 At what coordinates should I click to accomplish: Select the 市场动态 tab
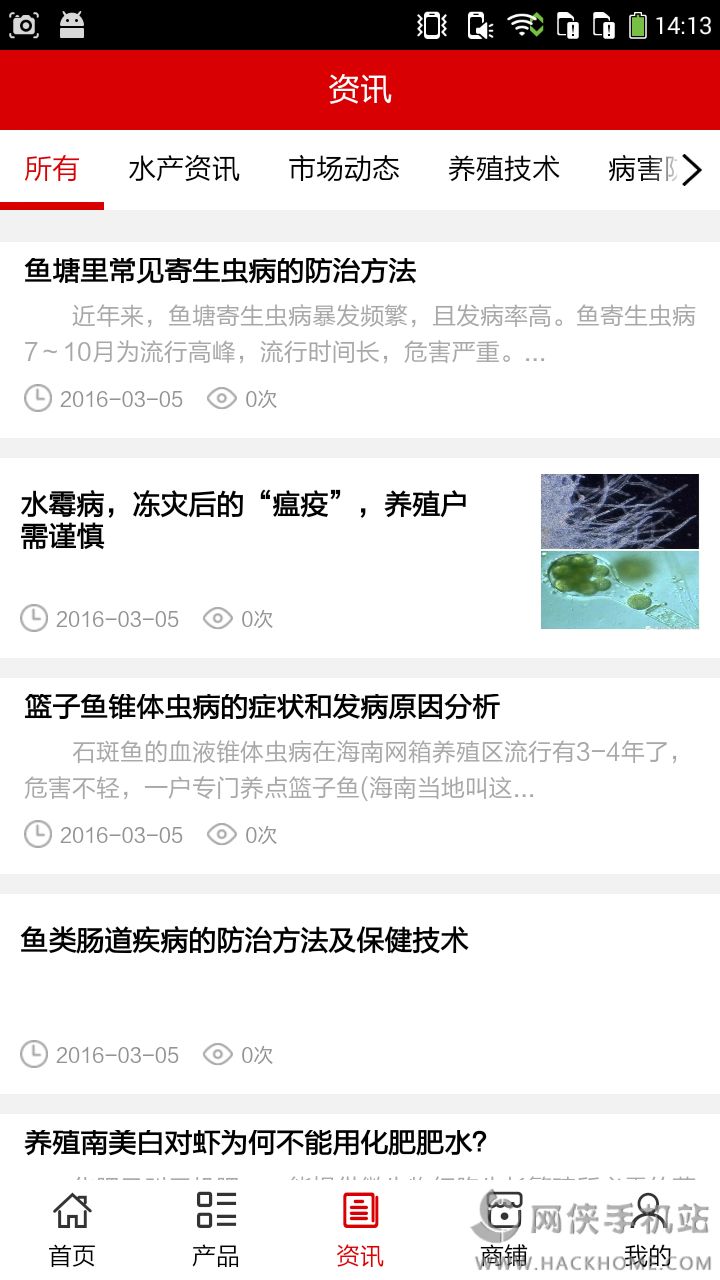point(344,169)
